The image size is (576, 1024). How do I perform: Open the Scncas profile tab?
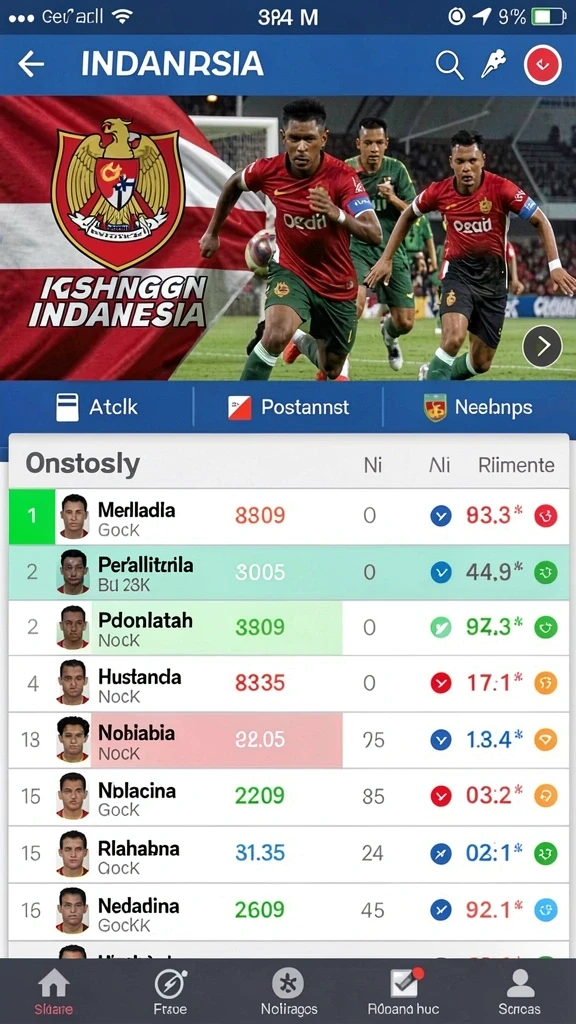520,991
